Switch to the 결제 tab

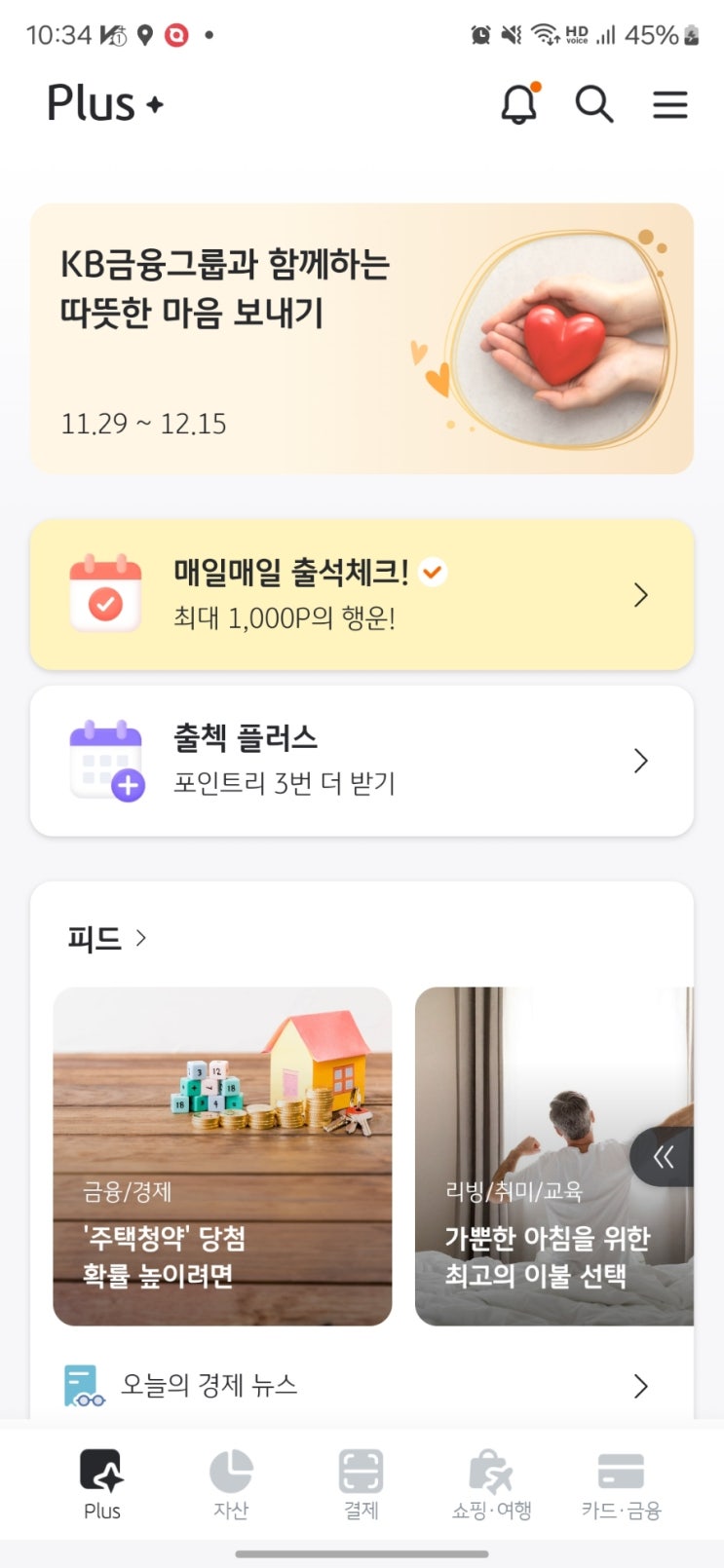pyautogui.click(x=361, y=1484)
